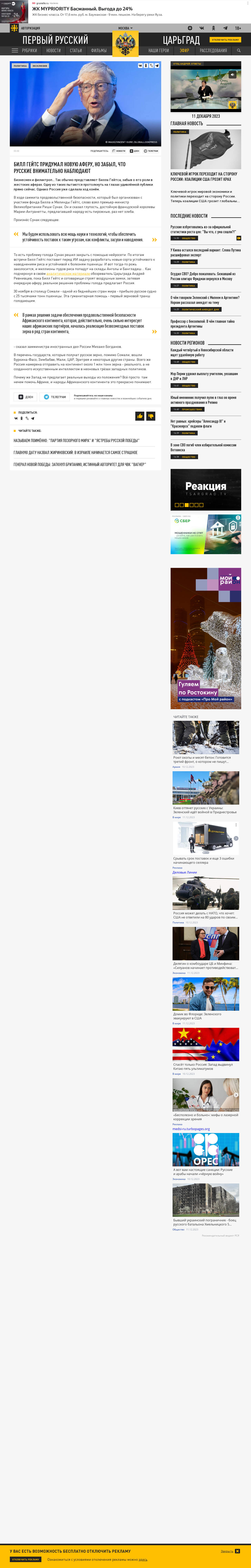Open the site search magnifier

(239, 50)
